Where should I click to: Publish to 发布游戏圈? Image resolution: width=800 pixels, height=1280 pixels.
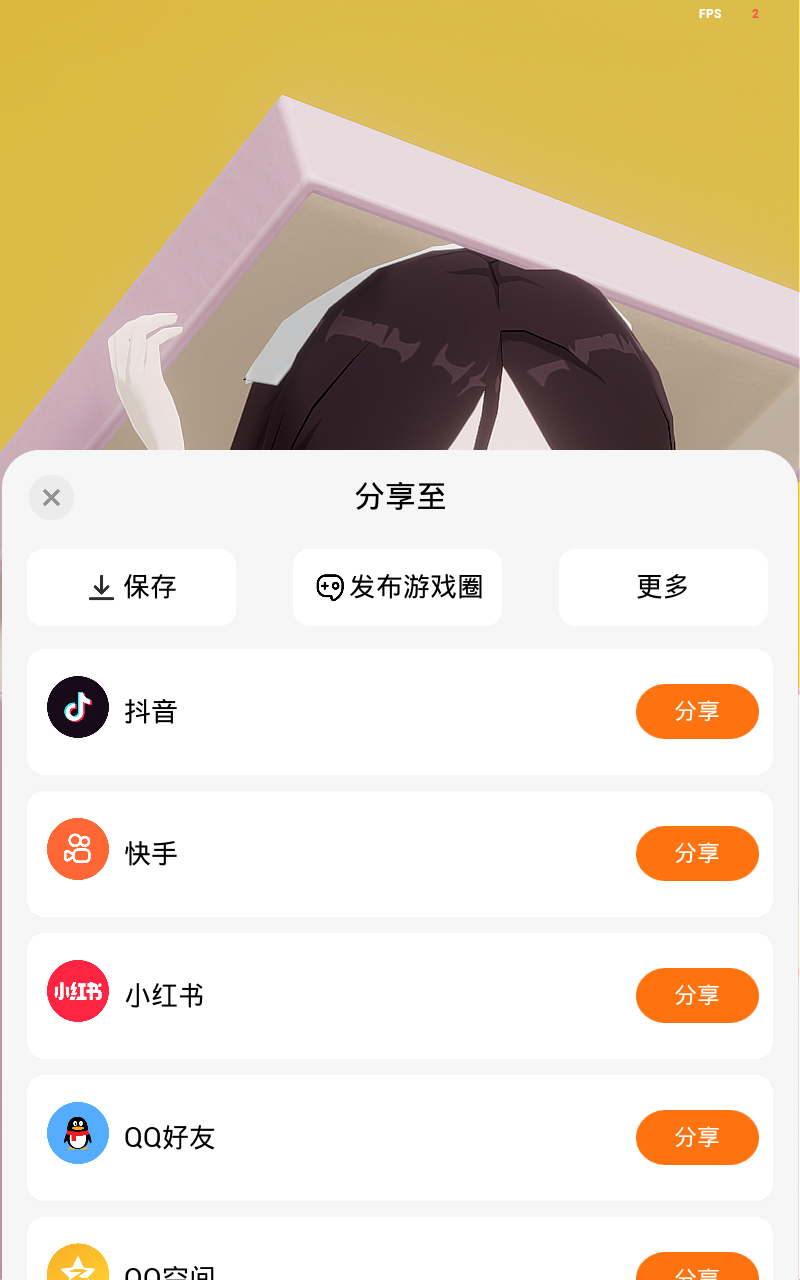coord(398,587)
